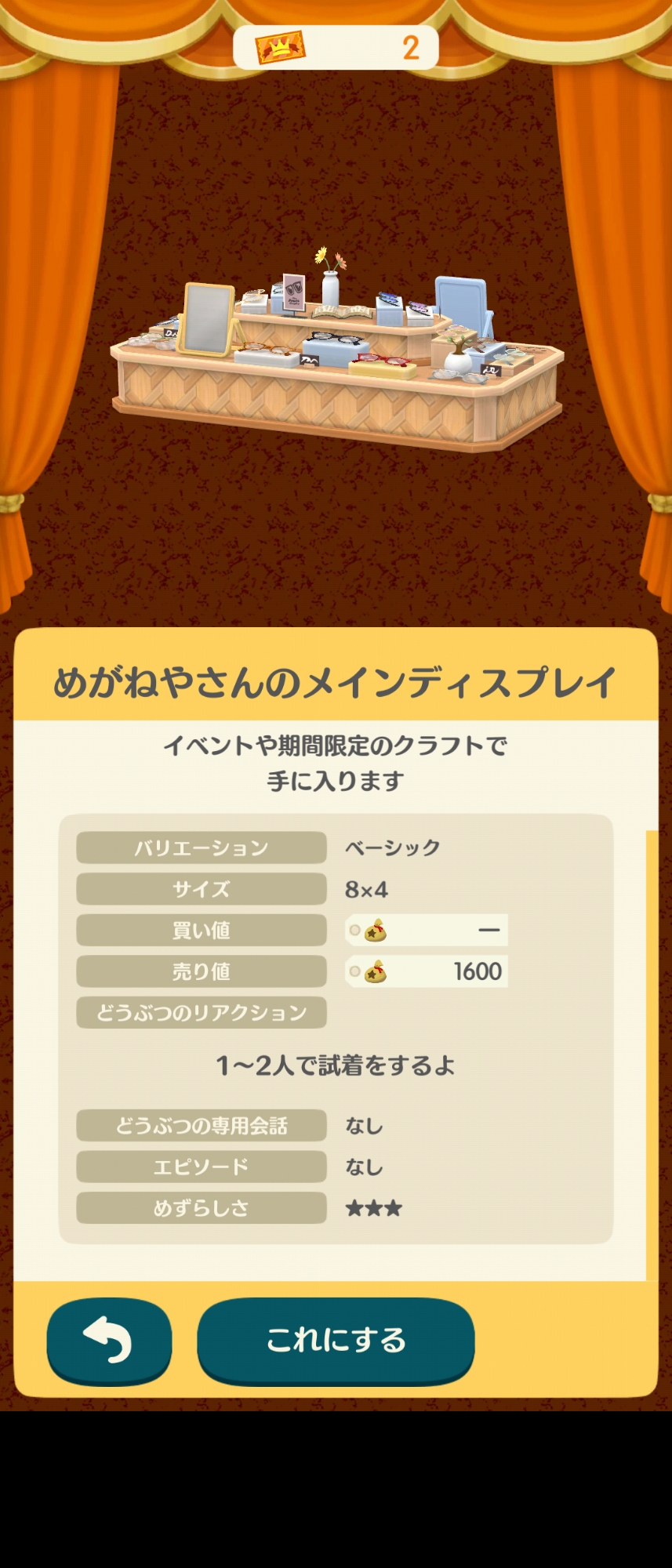Confirm with the これにする button
The height and width of the screenshot is (1568, 672).
[x=336, y=1341]
